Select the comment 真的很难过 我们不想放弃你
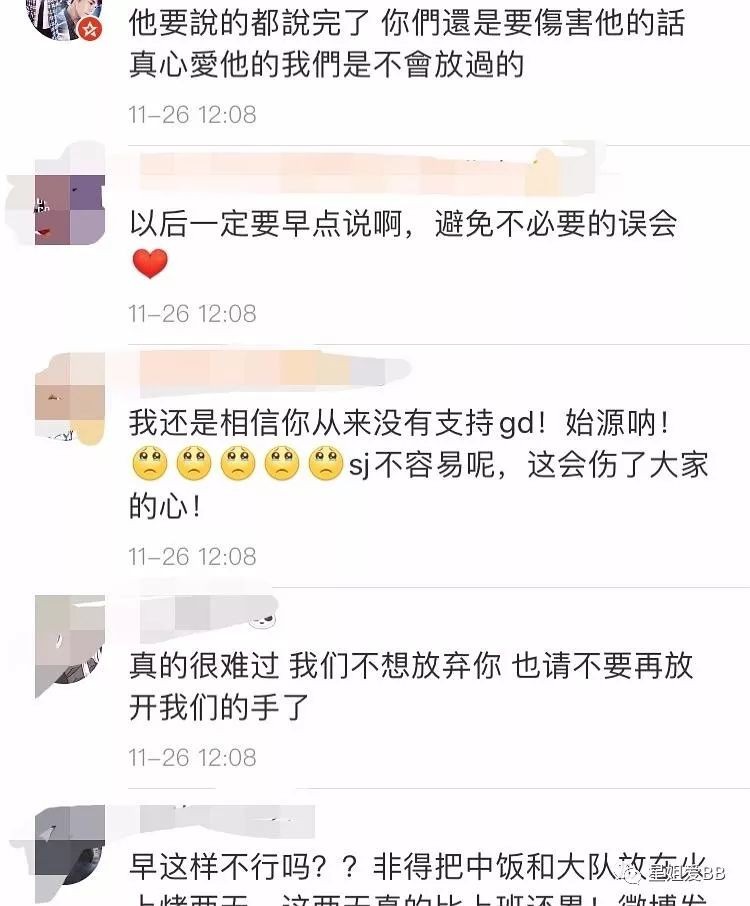Screen dimensions: 750x906 (x=410, y=686)
